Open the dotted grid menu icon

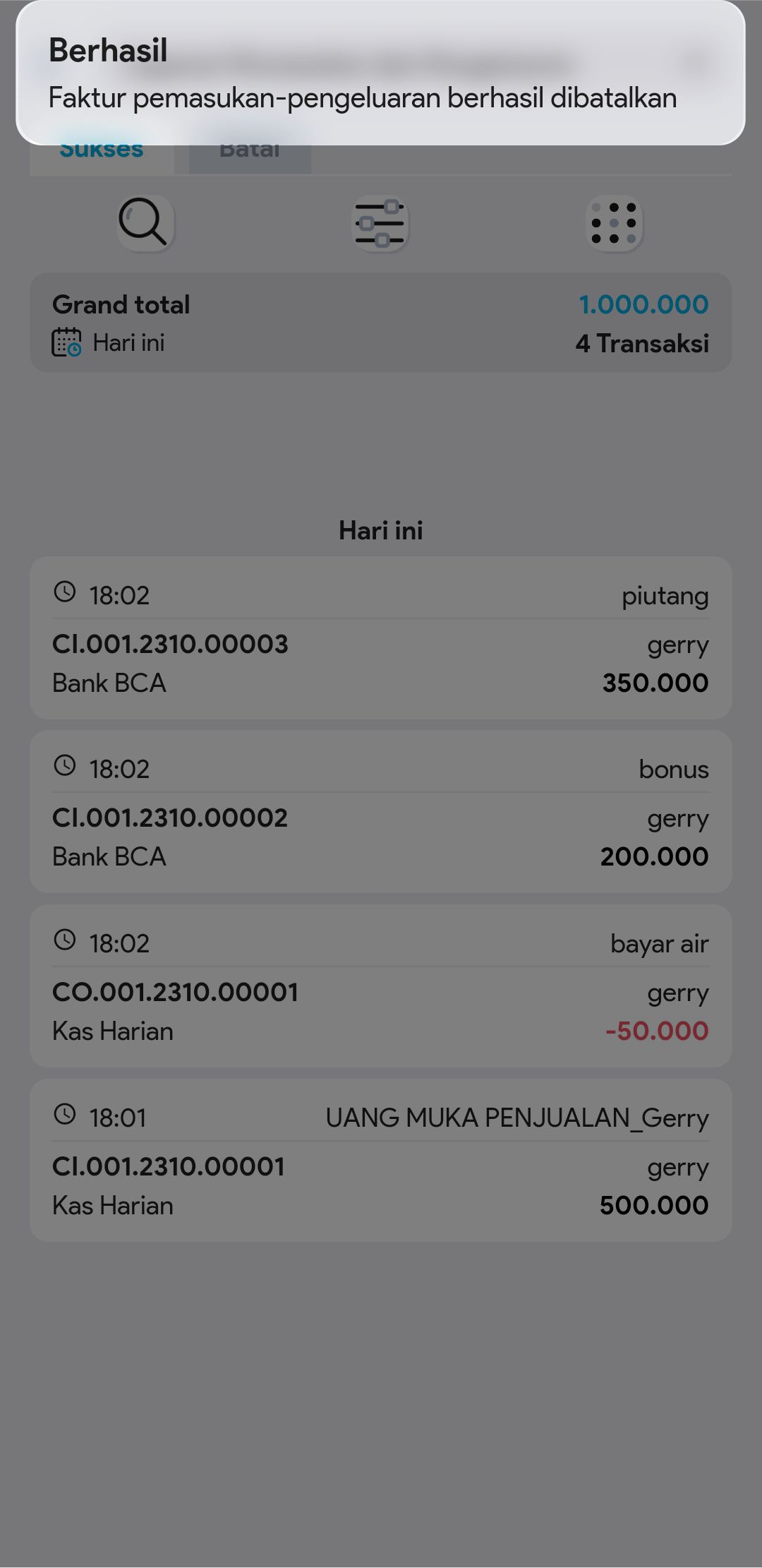(615, 223)
